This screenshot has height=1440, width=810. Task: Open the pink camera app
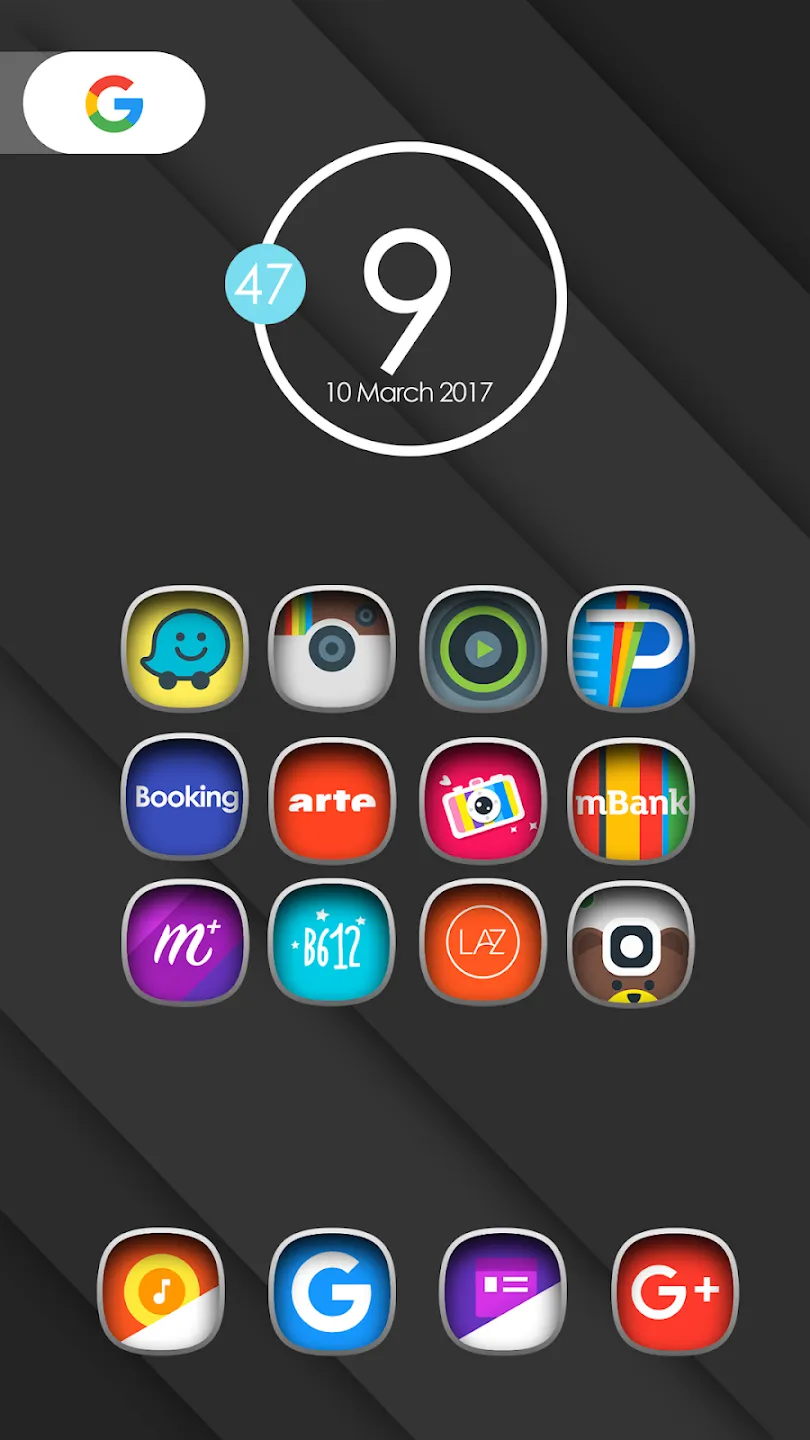coord(483,800)
